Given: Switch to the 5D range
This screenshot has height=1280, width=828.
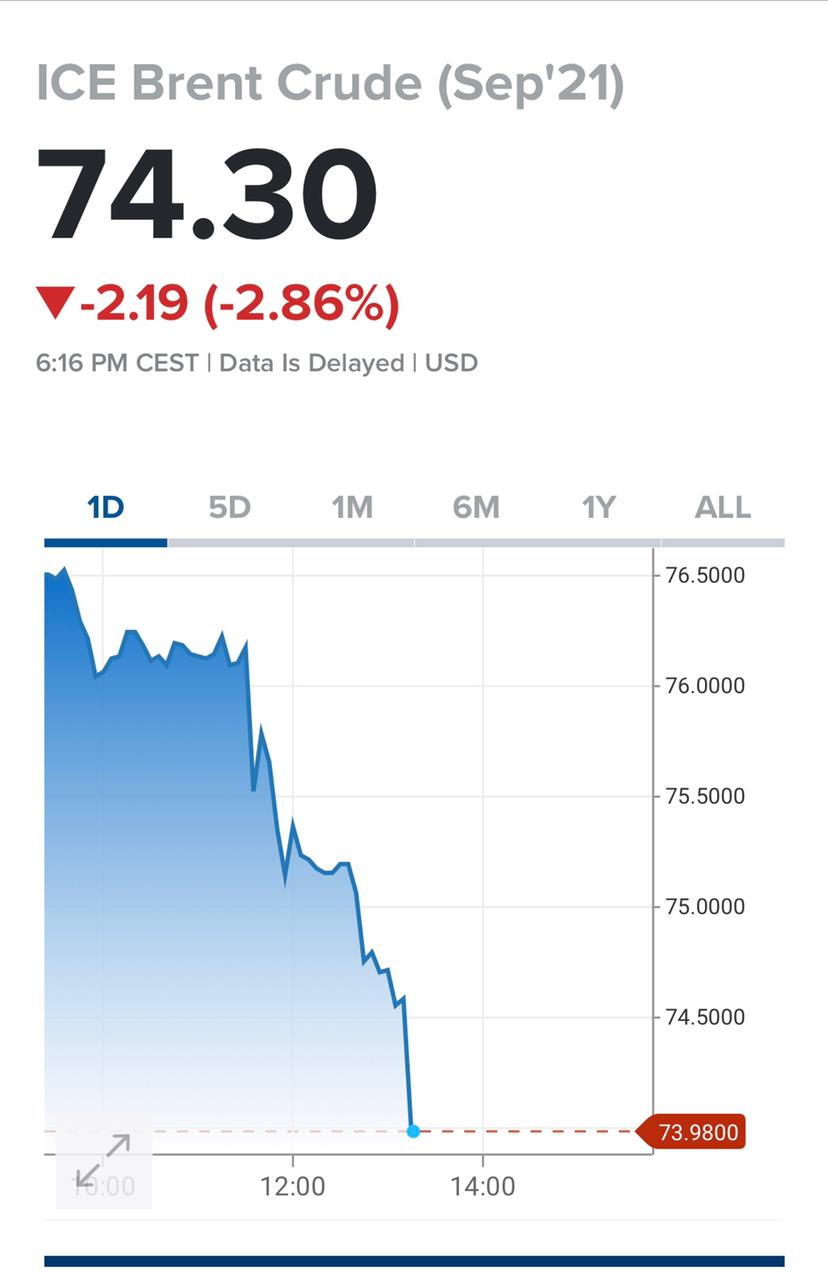Looking at the screenshot, I should coord(229,508).
